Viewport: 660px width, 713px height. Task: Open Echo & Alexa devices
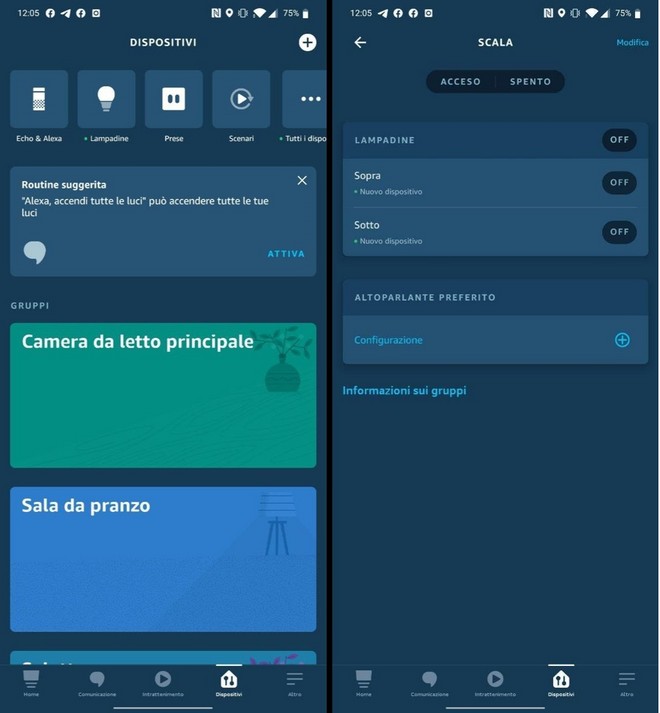pos(39,100)
